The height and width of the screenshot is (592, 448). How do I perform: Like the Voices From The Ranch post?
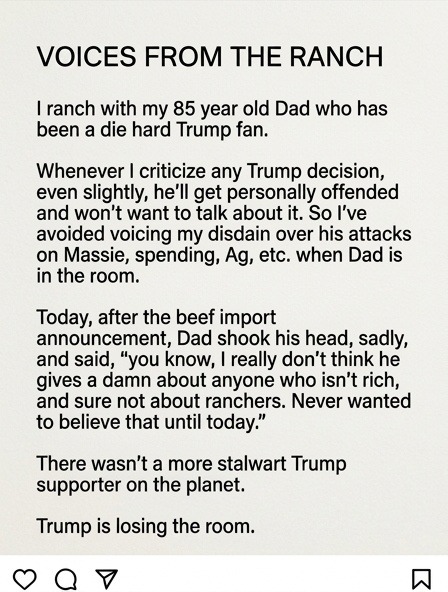point(25,578)
